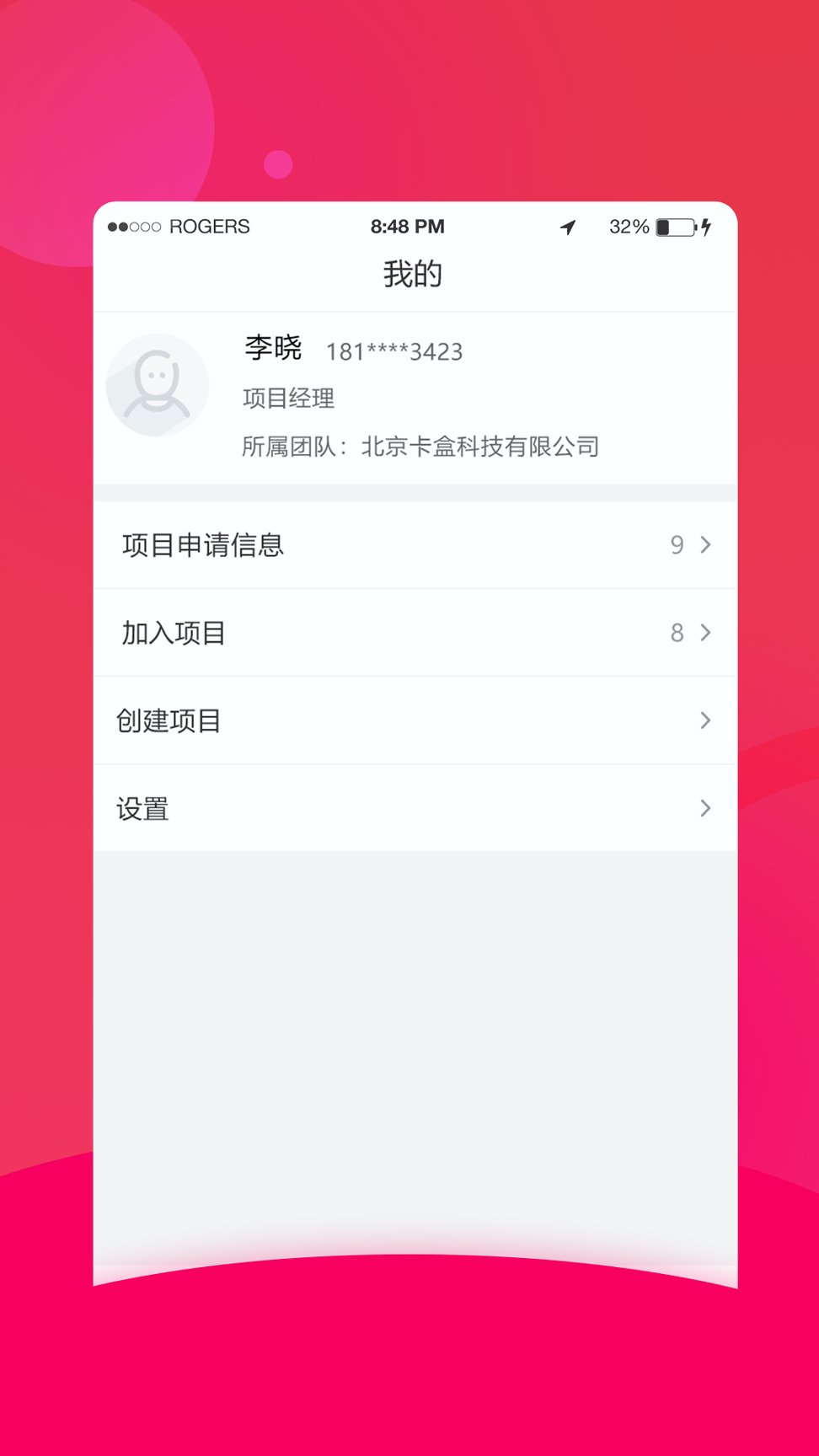Open the 我的 tab

[x=412, y=273]
